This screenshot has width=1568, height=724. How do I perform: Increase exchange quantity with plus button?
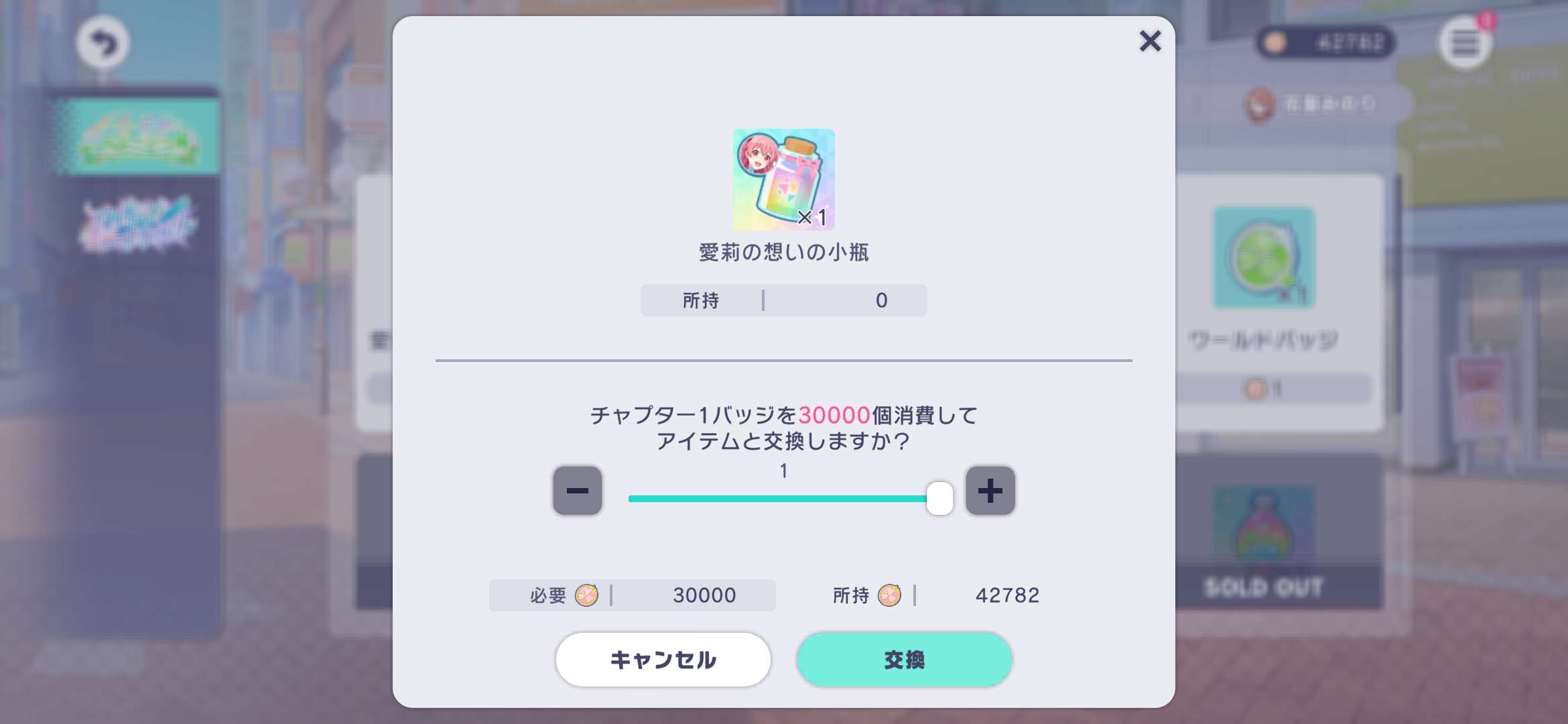(x=990, y=491)
